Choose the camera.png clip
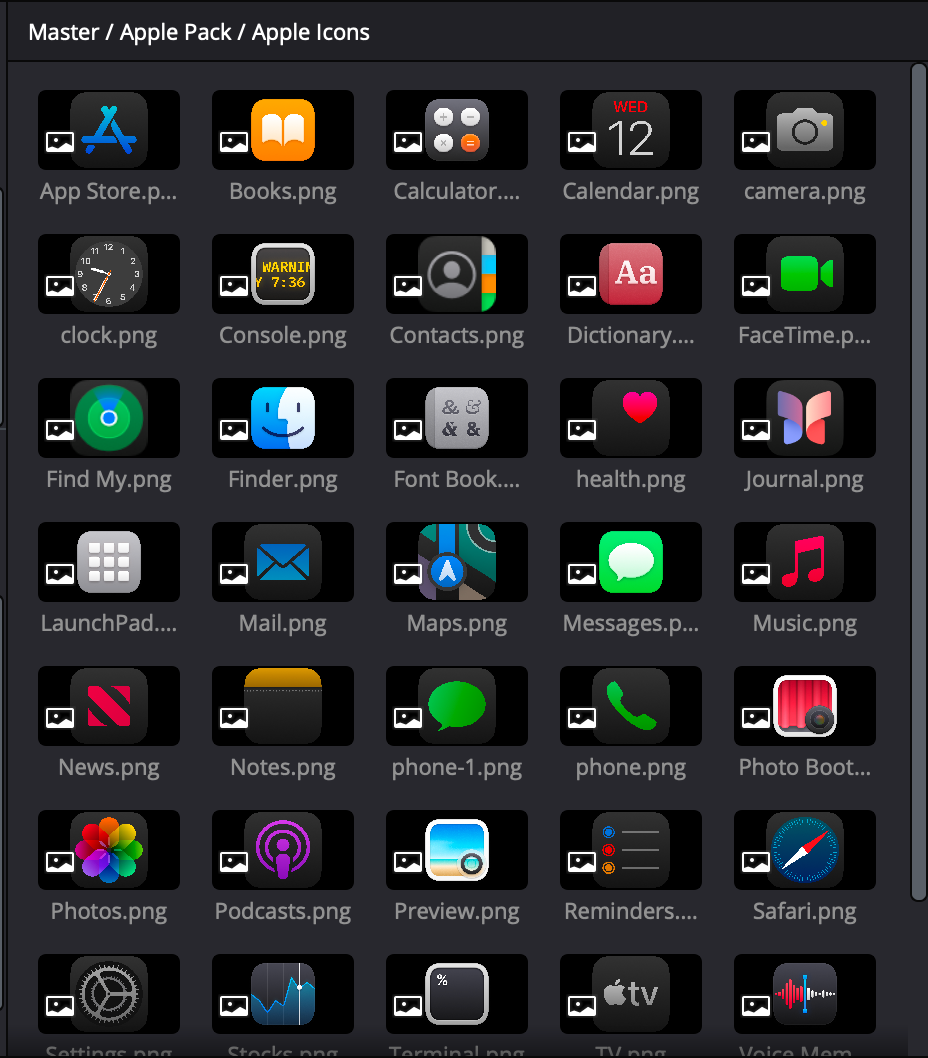Viewport: 928px width, 1058px height. [x=805, y=130]
